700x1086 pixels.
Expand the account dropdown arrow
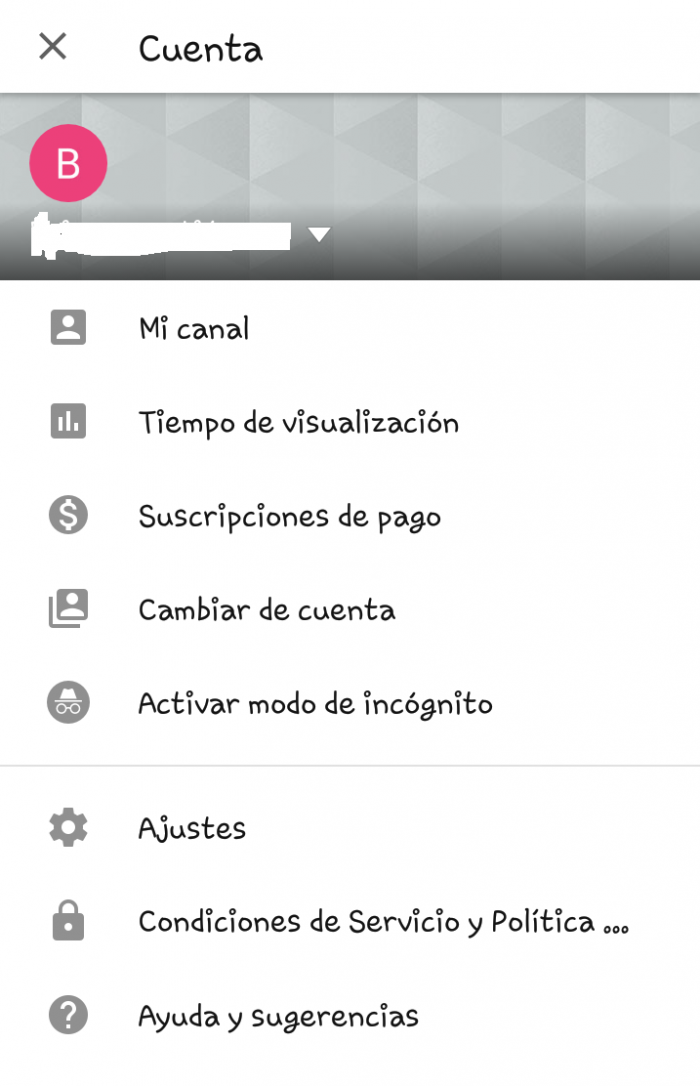coord(319,235)
